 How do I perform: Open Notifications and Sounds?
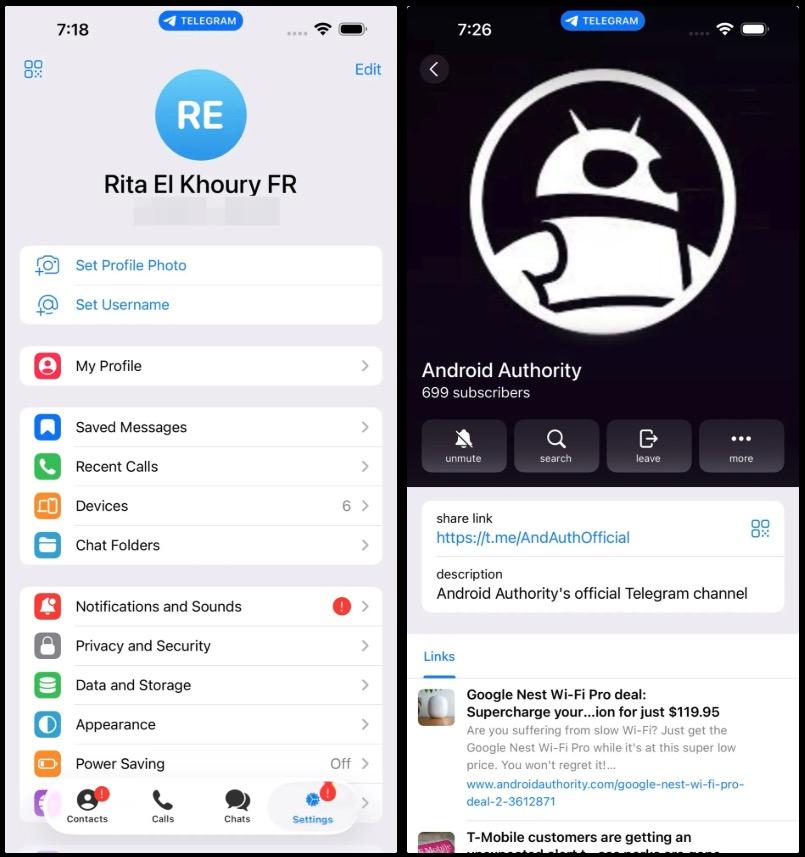200,607
